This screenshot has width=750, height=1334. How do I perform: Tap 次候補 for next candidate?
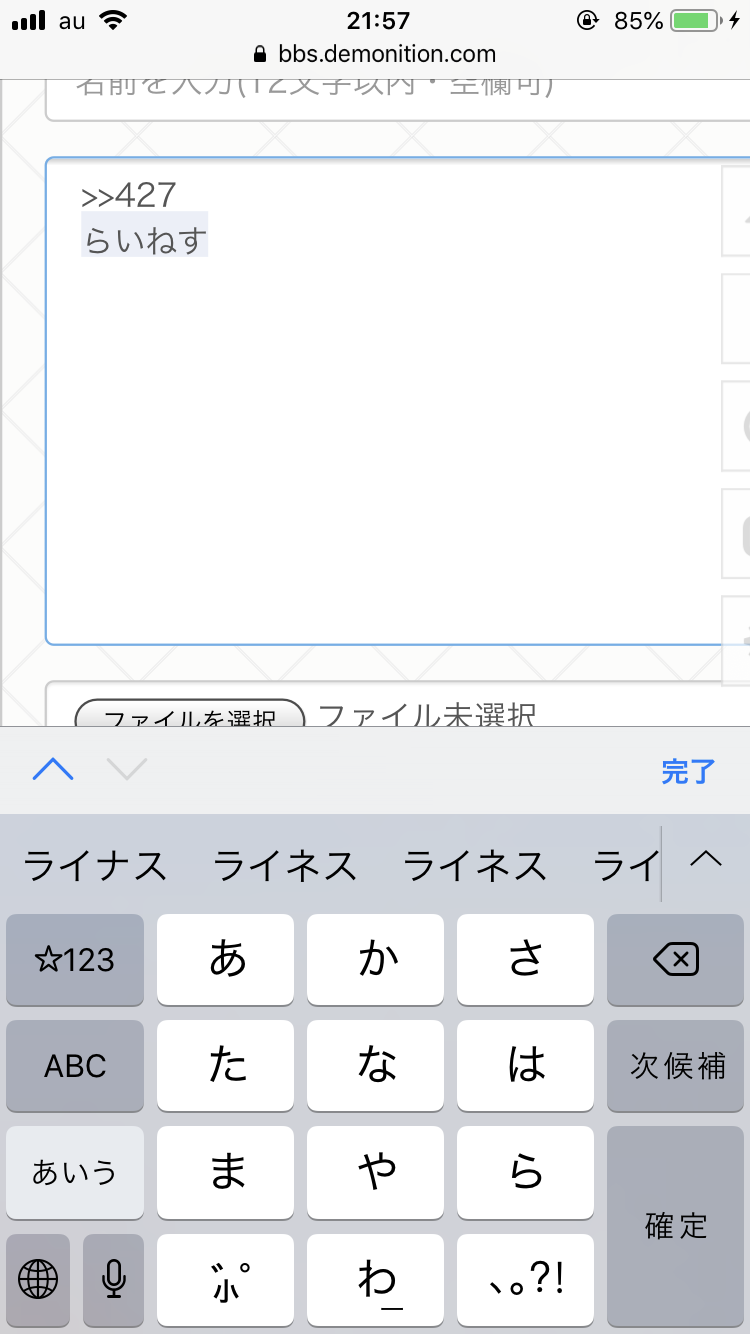click(x=676, y=1066)
